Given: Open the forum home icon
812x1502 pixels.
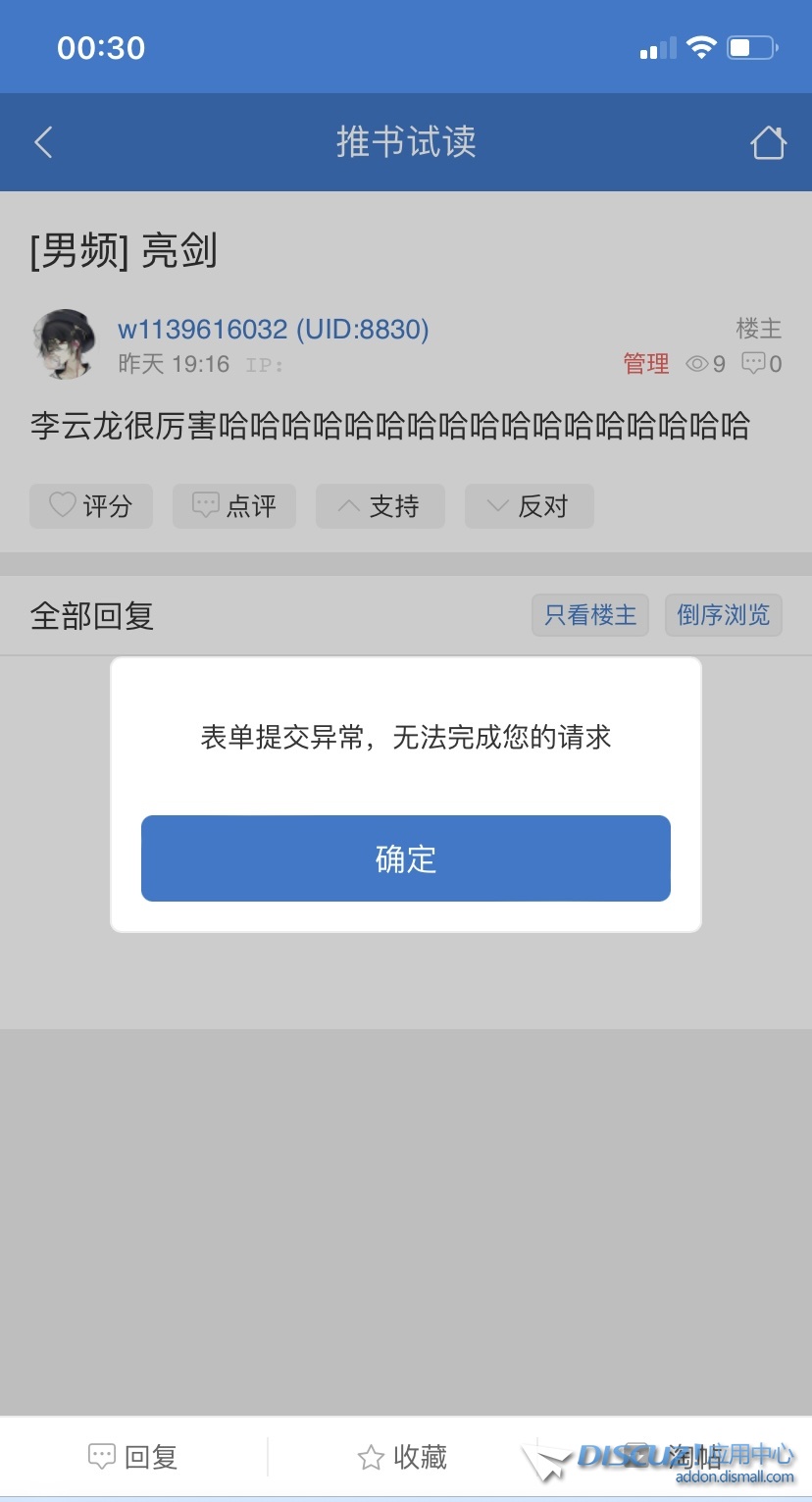Looking at the screenshot, I should [768, 142].
